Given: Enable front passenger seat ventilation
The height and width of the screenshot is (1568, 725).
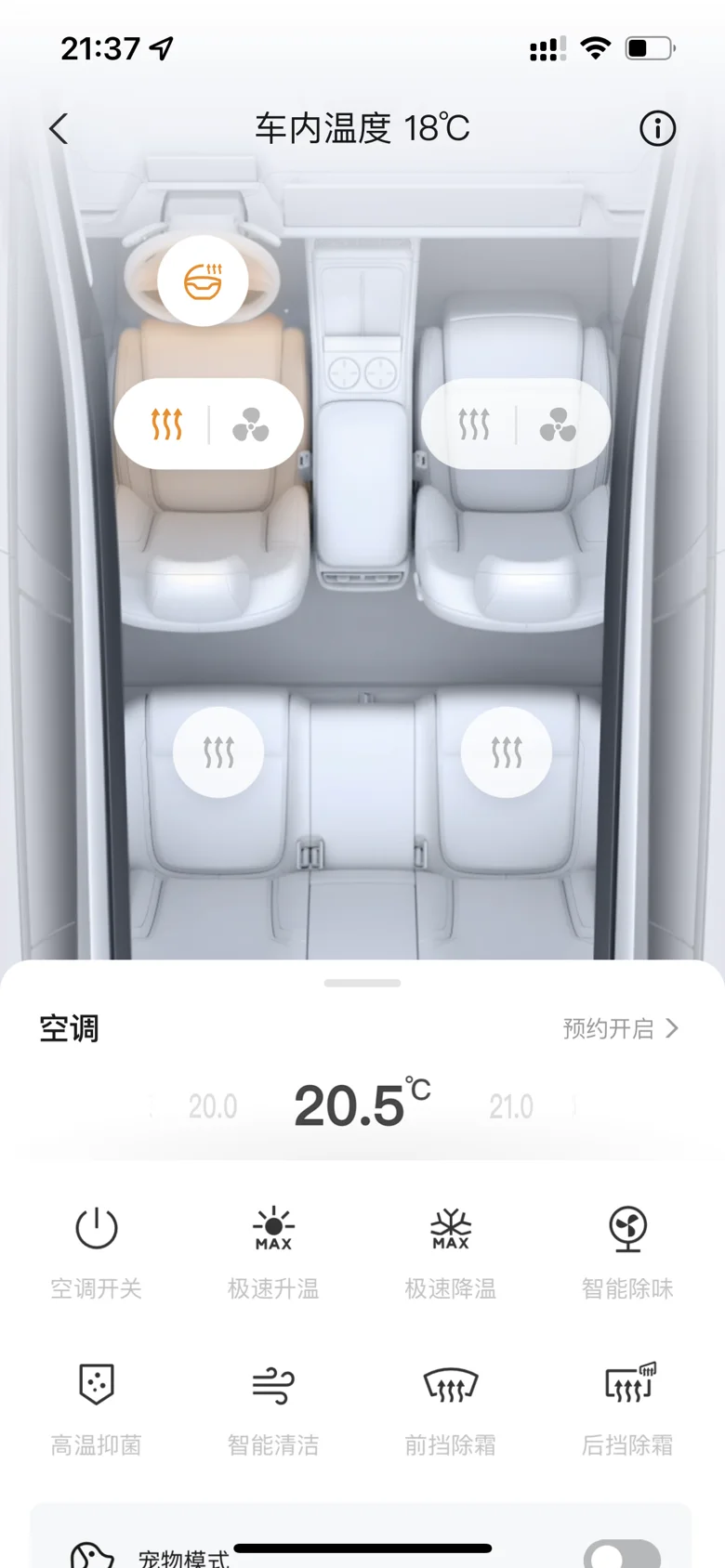Looking at the screenshot, I should coord(558,425).
